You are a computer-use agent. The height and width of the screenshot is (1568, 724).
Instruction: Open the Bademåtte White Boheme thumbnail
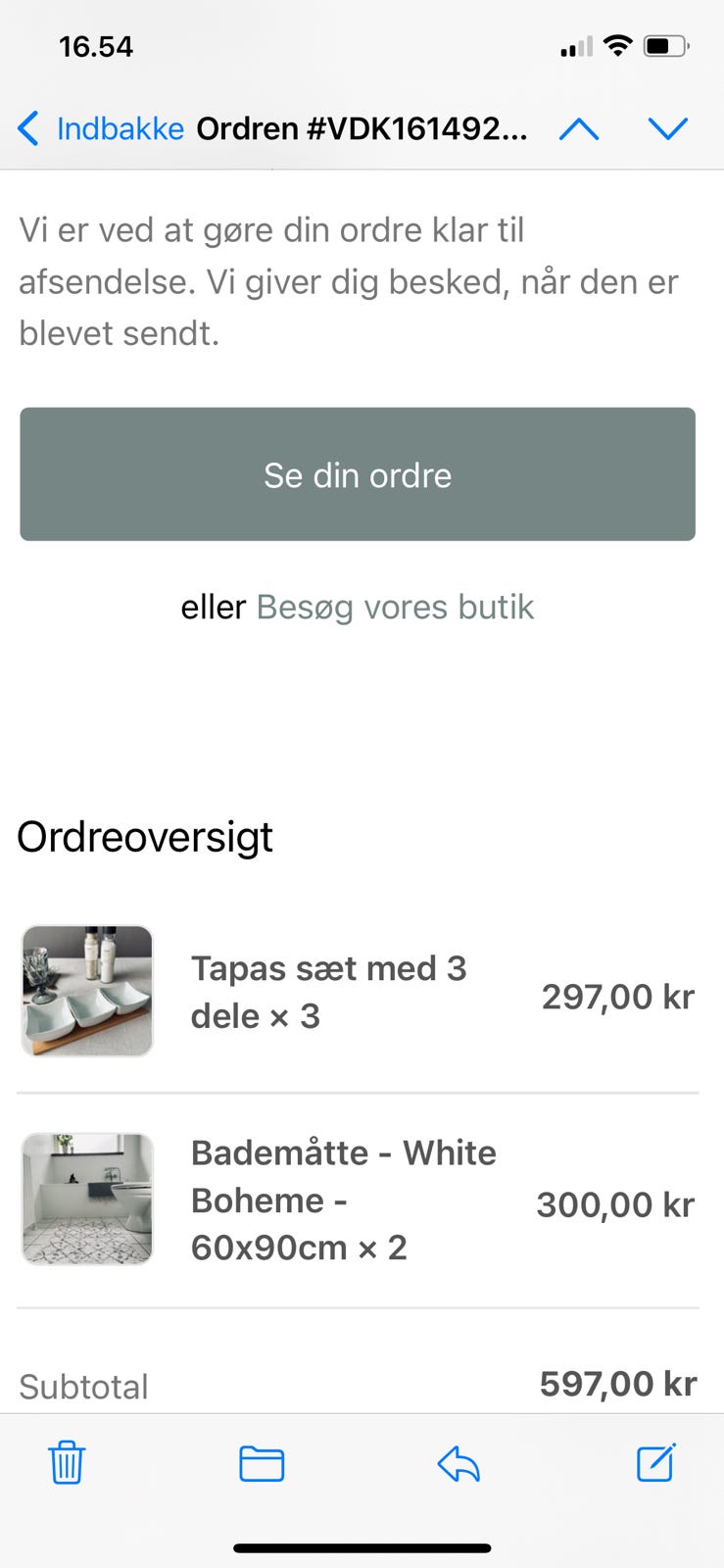pyautogui.click(x=87, y=1198)
